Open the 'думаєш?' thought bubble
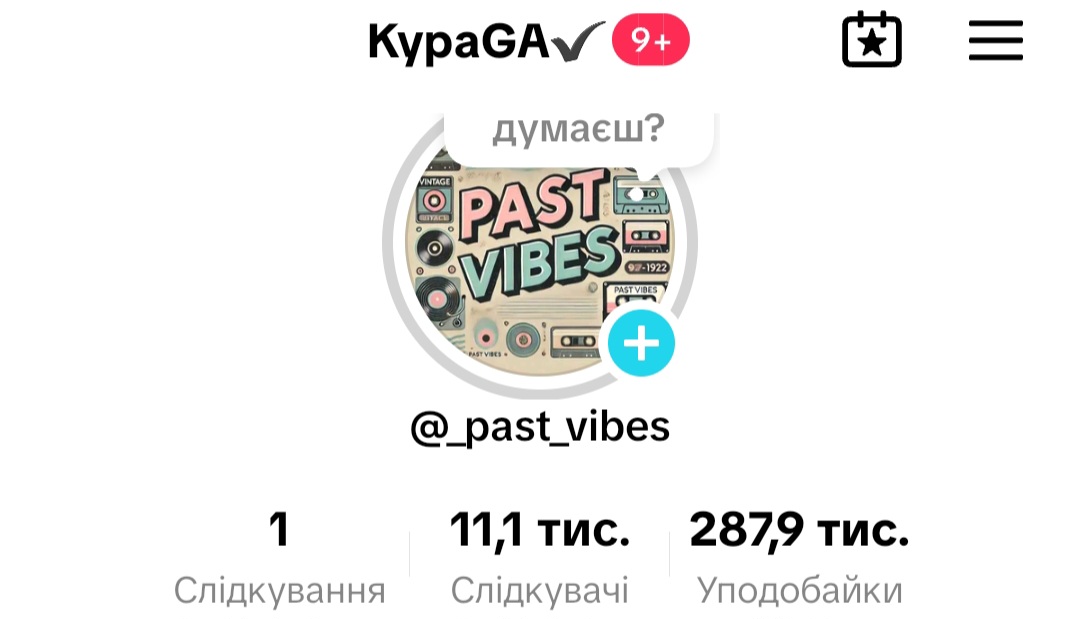 578,130
